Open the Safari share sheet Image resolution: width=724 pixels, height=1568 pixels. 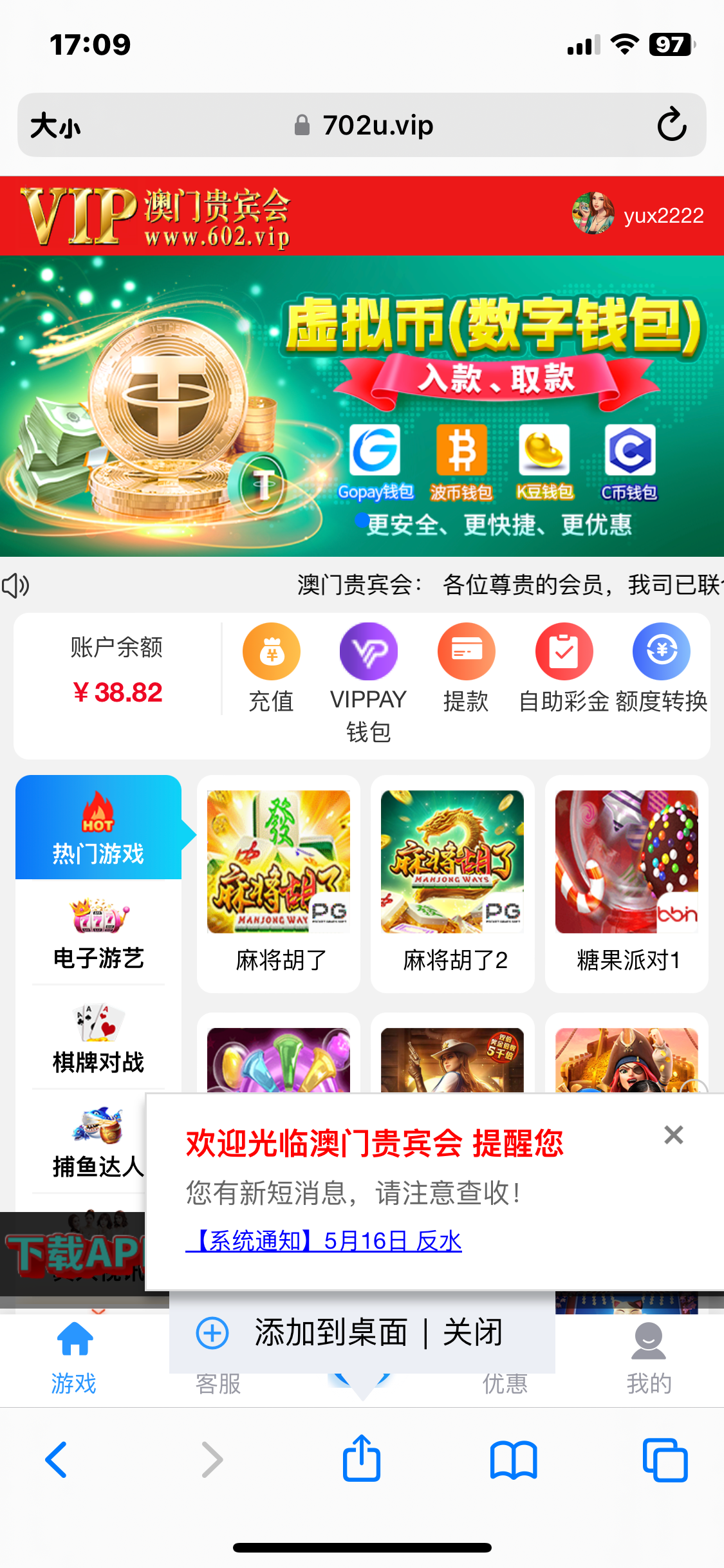tap(362, 1459)
